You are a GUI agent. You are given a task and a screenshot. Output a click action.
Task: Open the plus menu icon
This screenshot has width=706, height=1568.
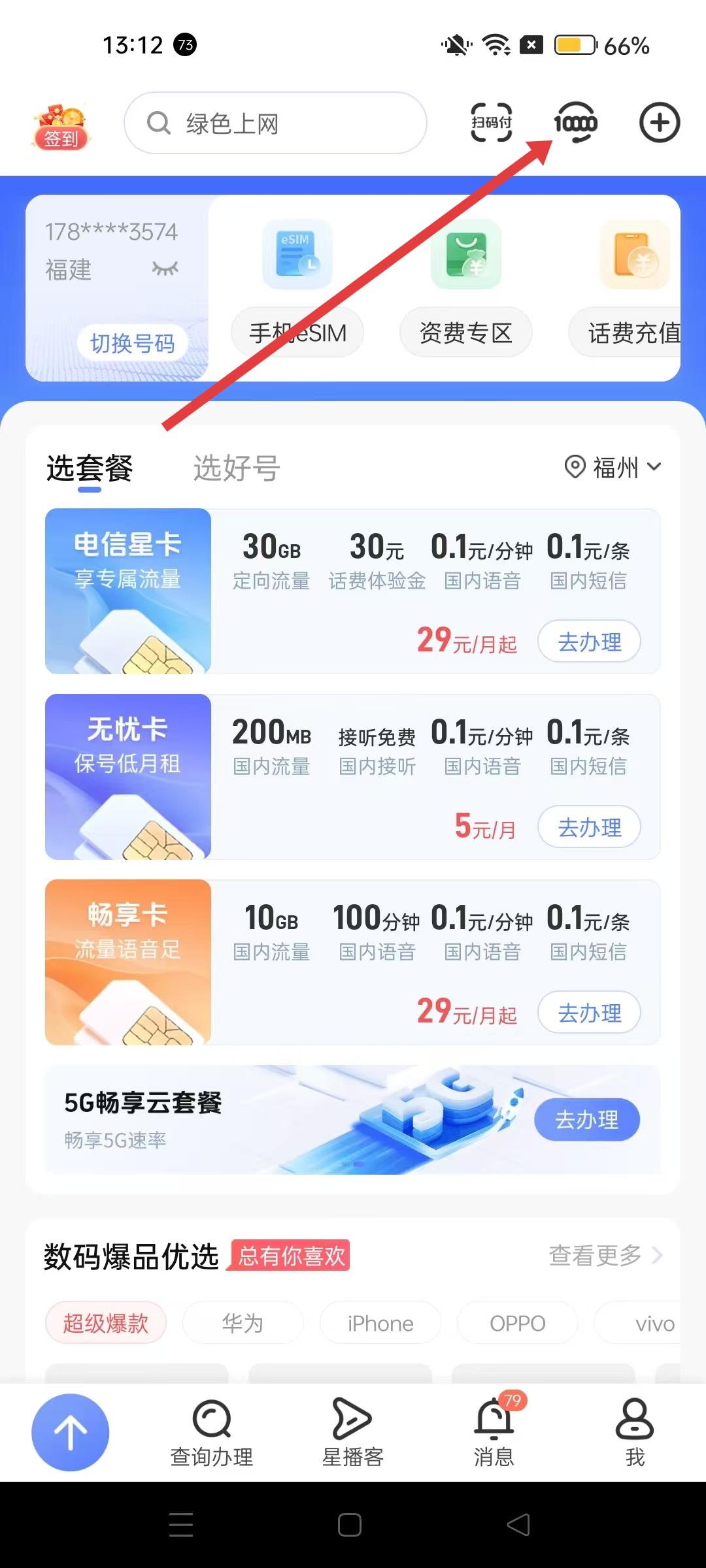coord(659,122)
